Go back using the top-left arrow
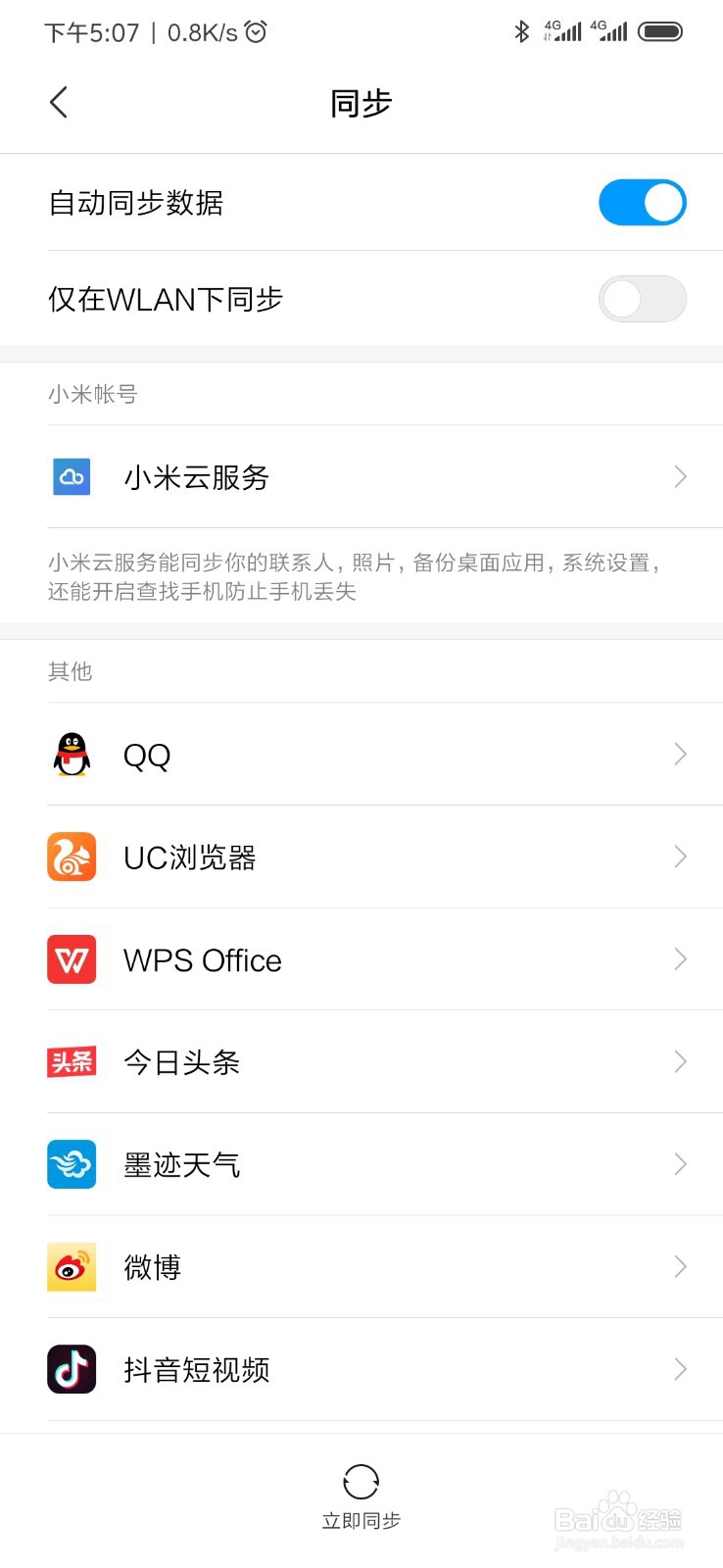The height and width of the screenshot is (1568, 723). coord(58,102)
